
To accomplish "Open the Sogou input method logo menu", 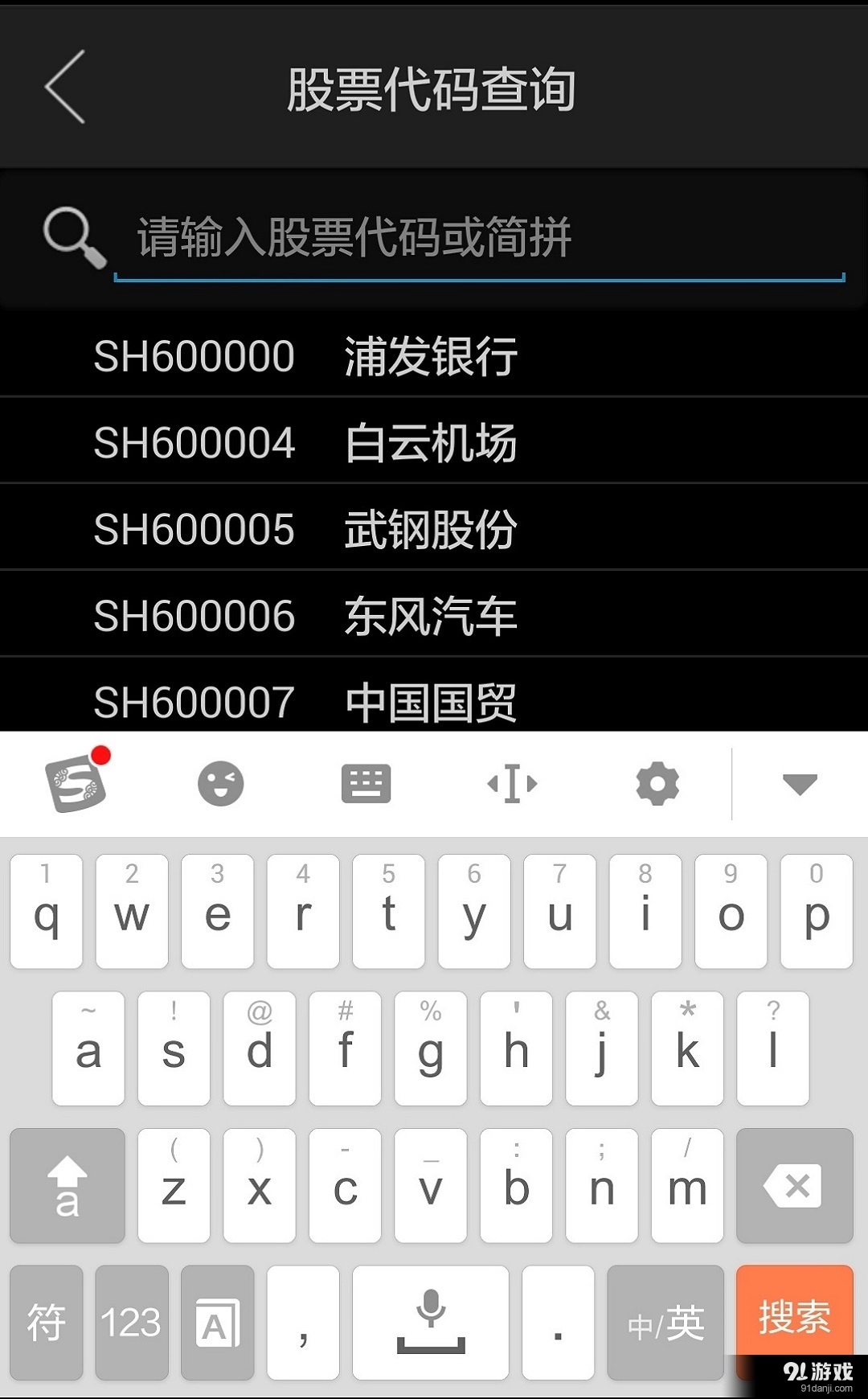I will click(x=76, y=783).
